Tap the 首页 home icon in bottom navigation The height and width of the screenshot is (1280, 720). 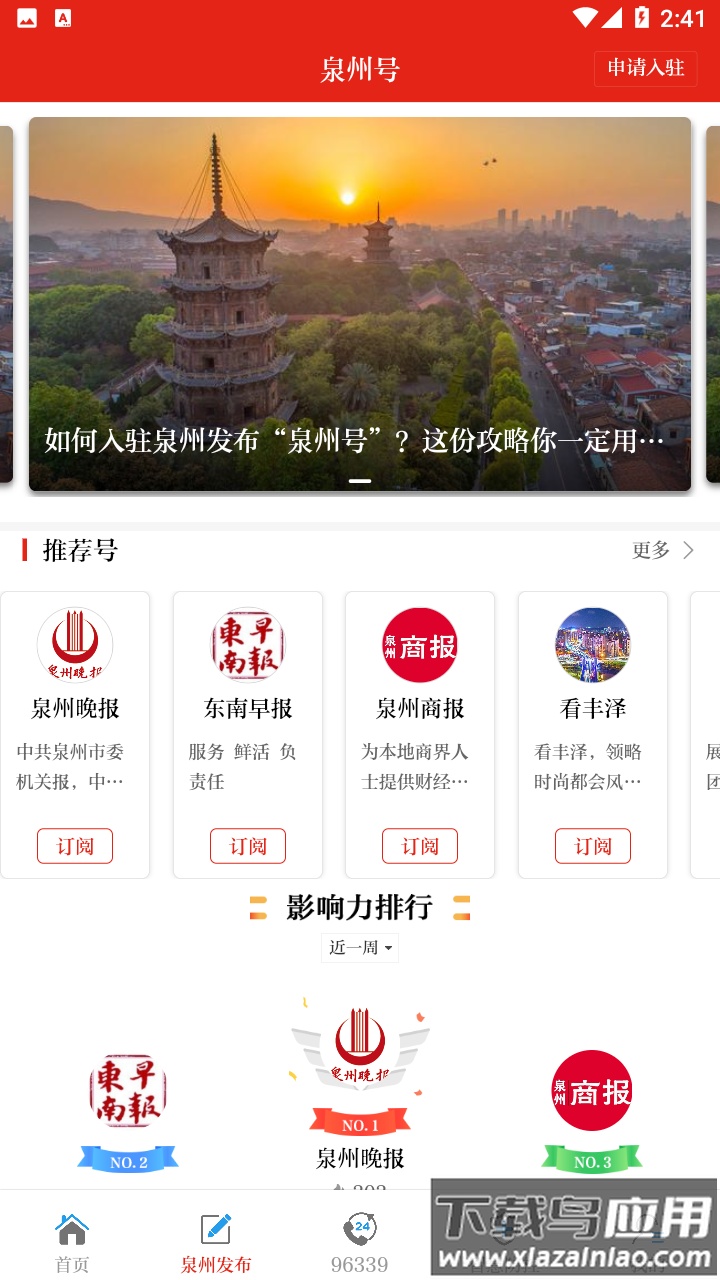click(69, 1229)
